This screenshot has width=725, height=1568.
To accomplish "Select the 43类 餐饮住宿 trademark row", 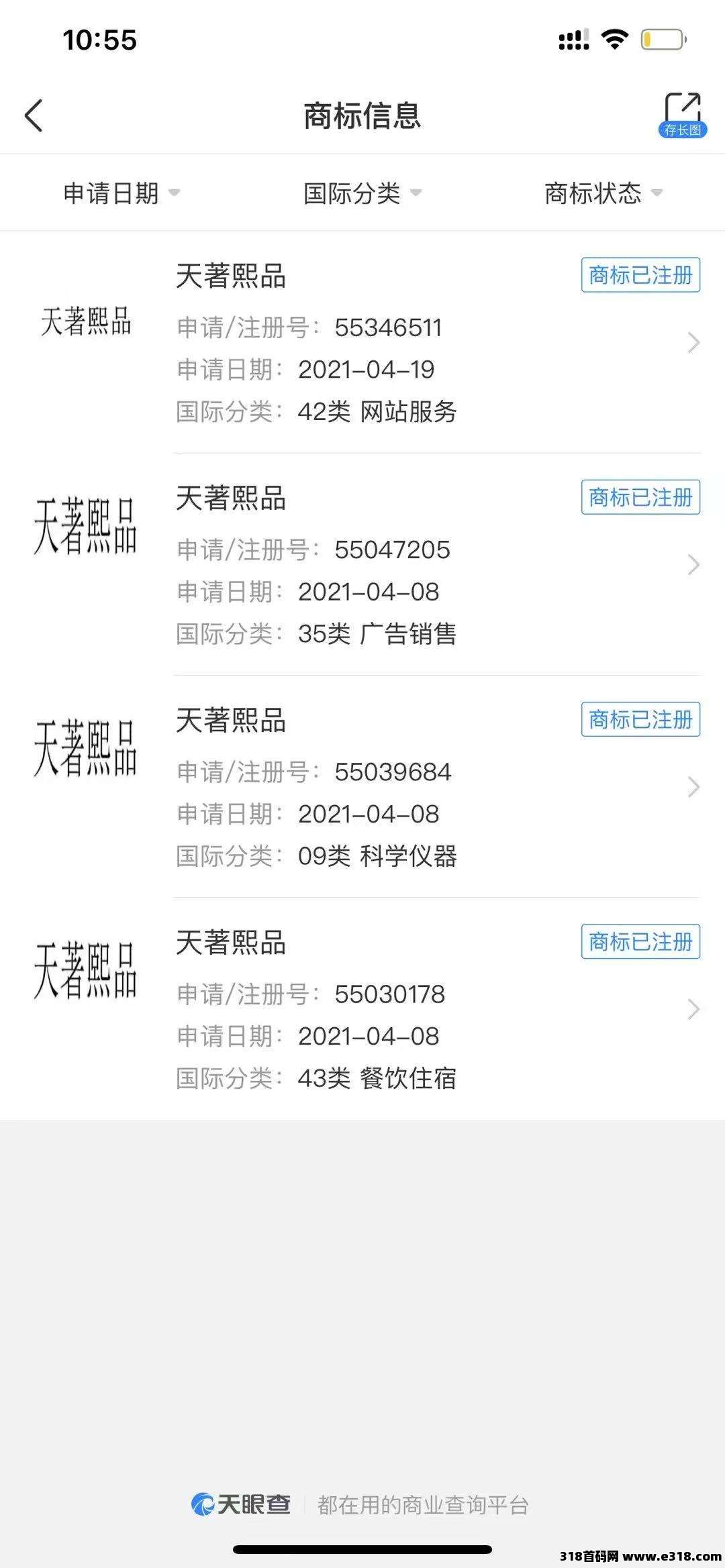I will tap(362, 1009).
